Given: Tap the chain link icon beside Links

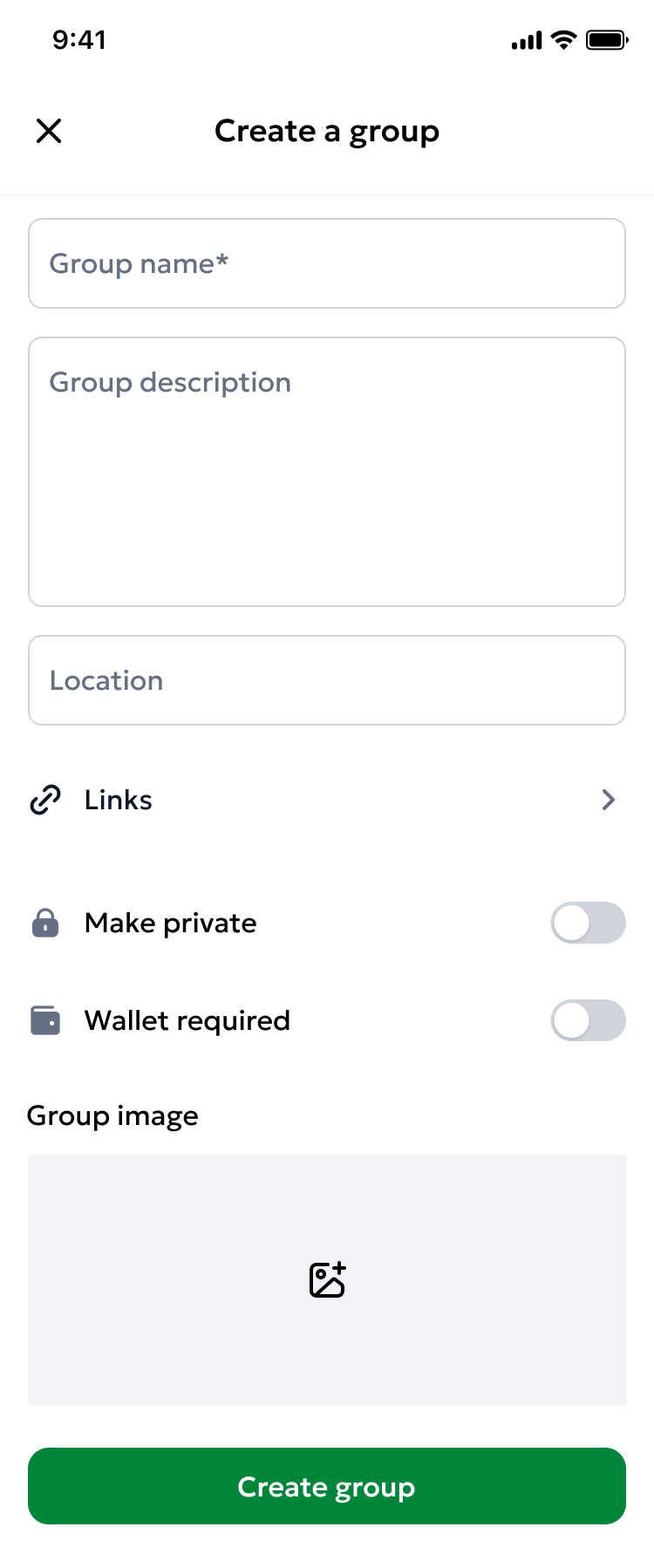Looking at the screenshot, I should tap(44, 800).
